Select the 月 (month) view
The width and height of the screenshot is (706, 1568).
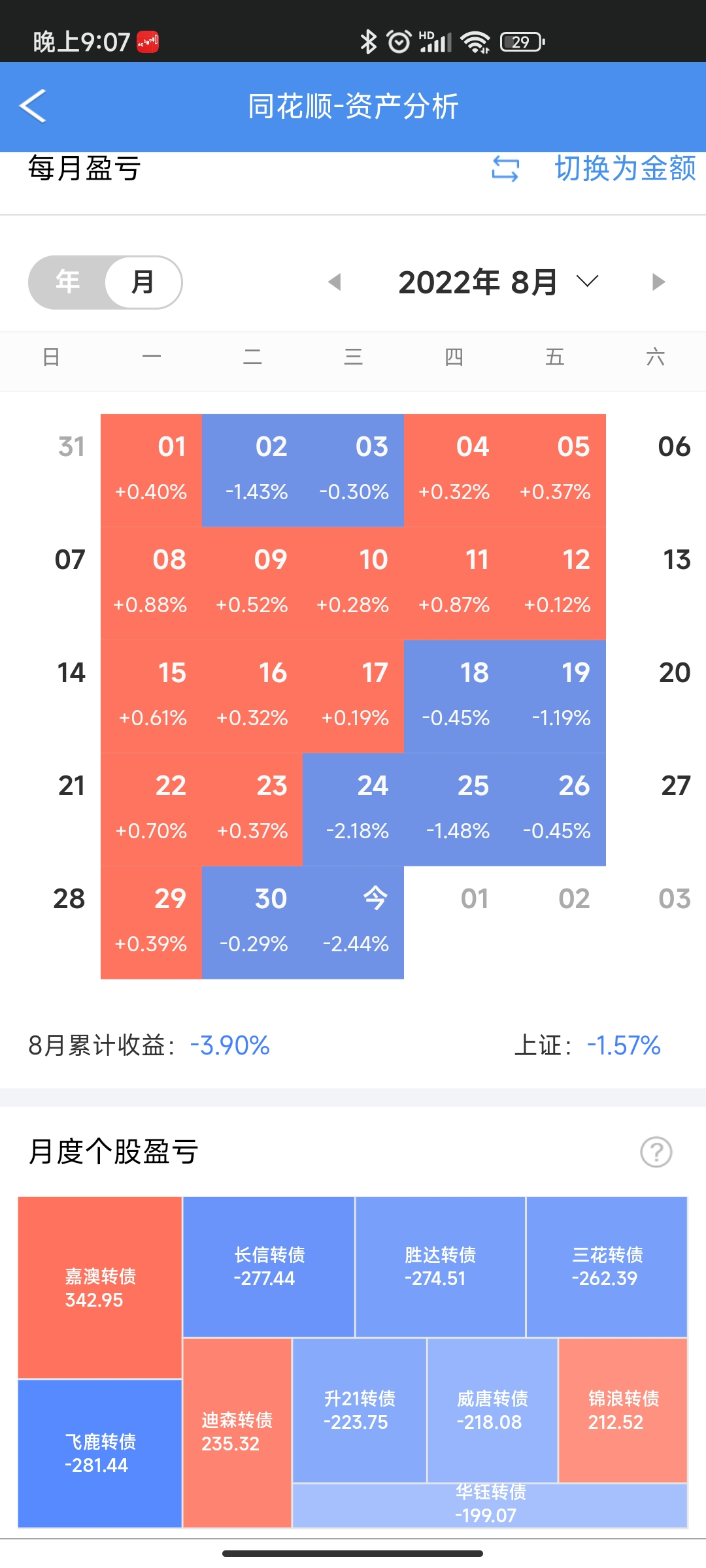143,282
